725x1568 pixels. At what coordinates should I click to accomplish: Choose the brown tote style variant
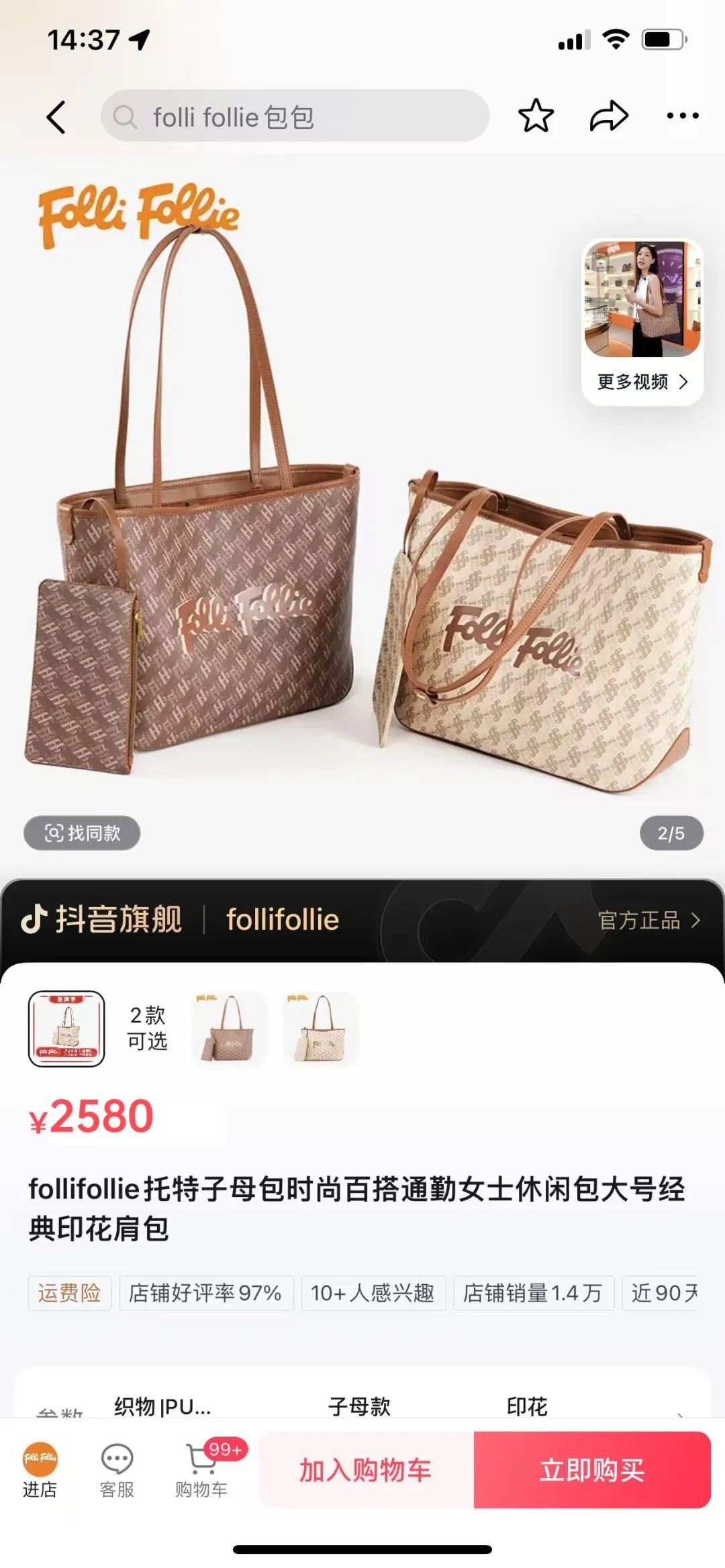(230, 1029)
